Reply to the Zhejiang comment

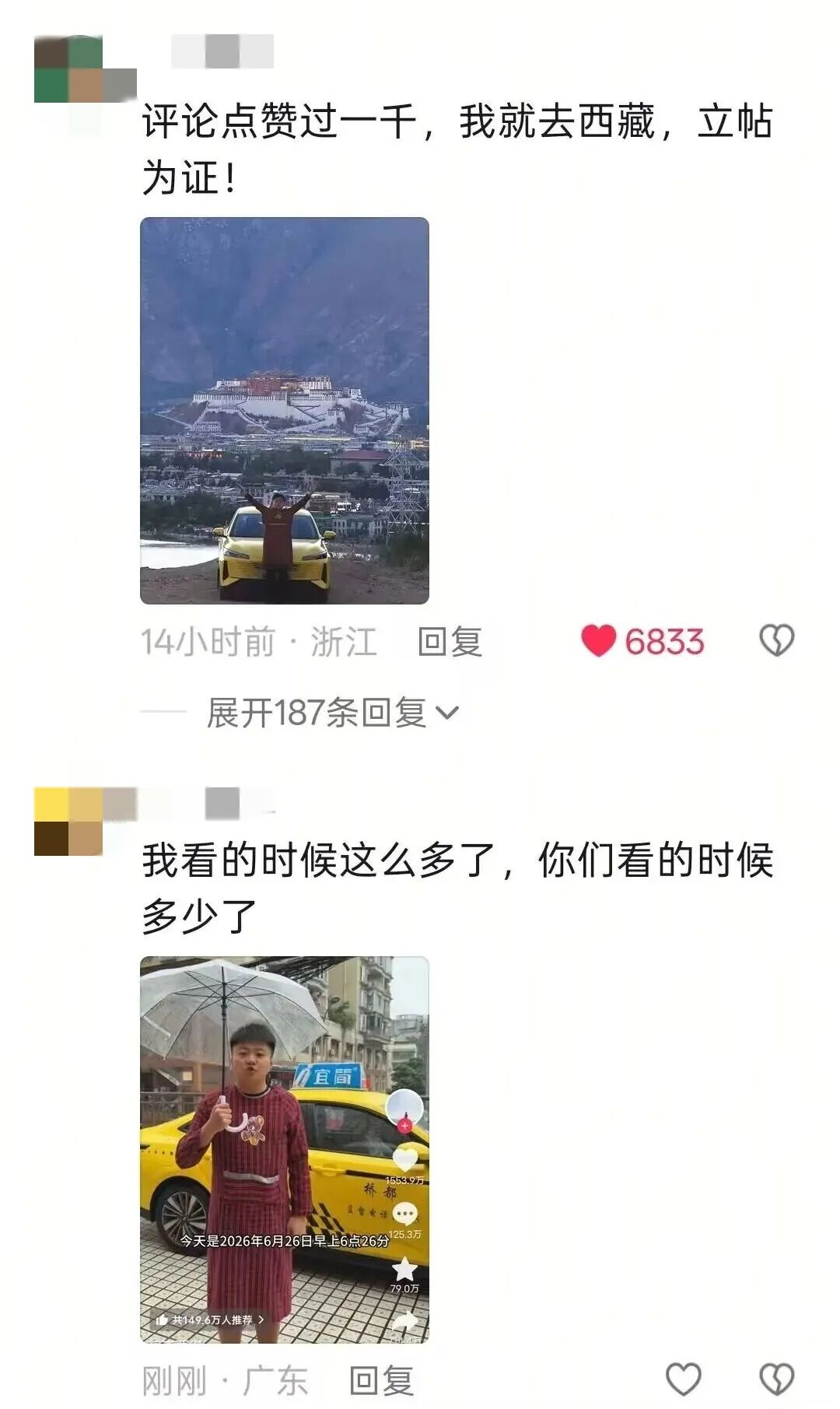click(x=450, y=642)
